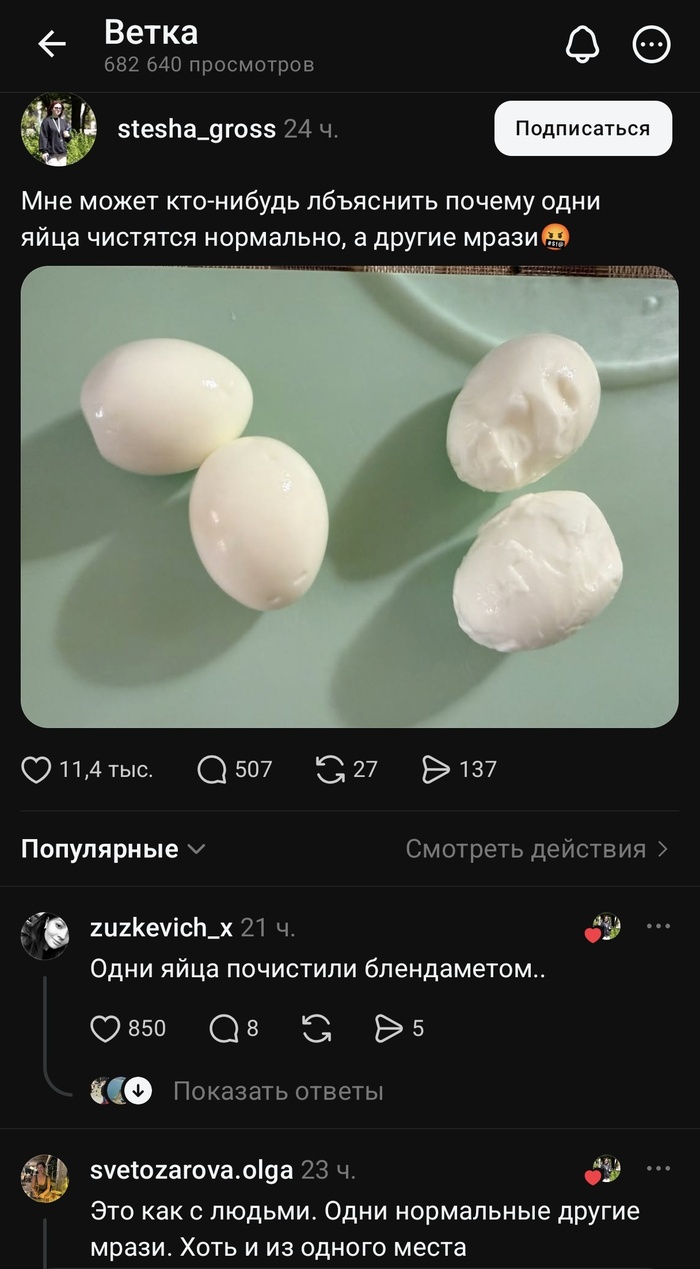Open the top-right overflow menu
The width and height of the screenshot is (700, 1269).
coord(651,44)
